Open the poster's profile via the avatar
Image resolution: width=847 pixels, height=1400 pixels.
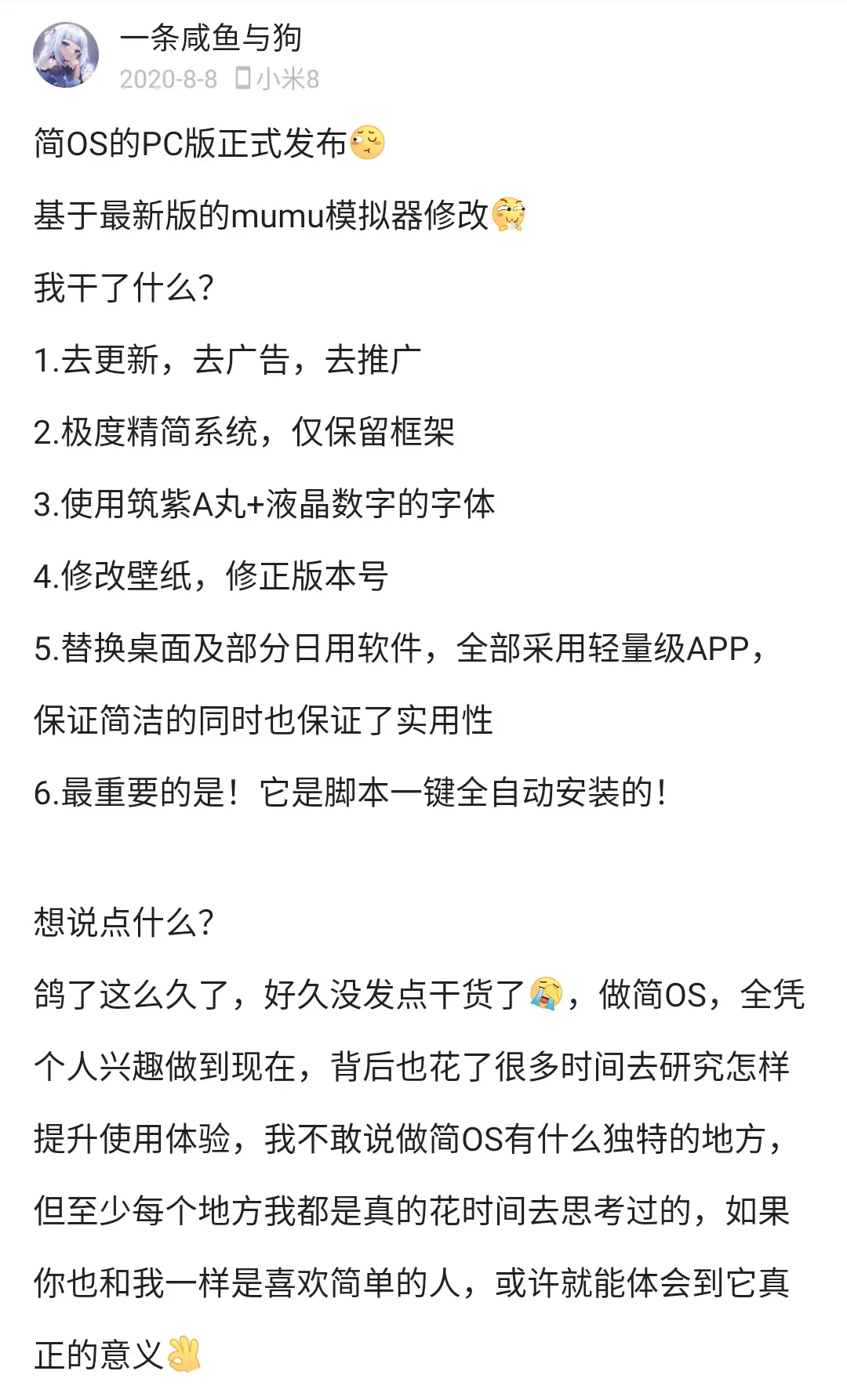[x=66, y=55]
